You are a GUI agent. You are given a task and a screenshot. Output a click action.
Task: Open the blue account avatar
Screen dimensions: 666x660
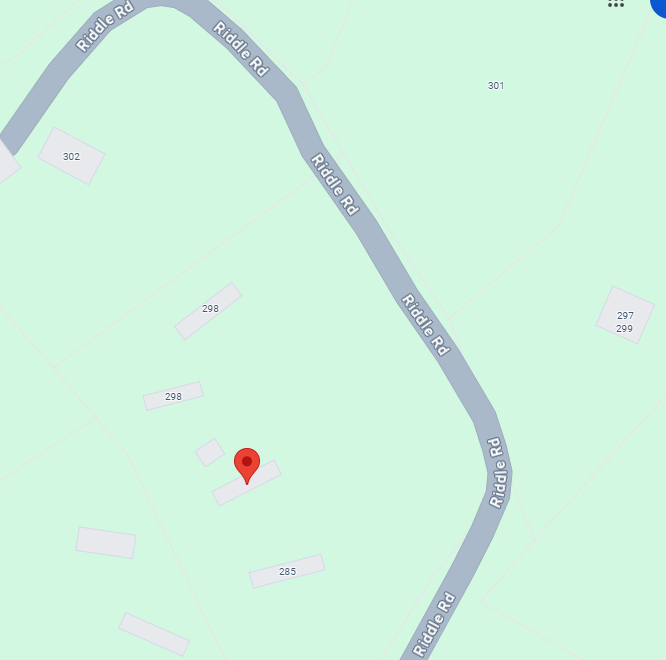tap(660, 5)
